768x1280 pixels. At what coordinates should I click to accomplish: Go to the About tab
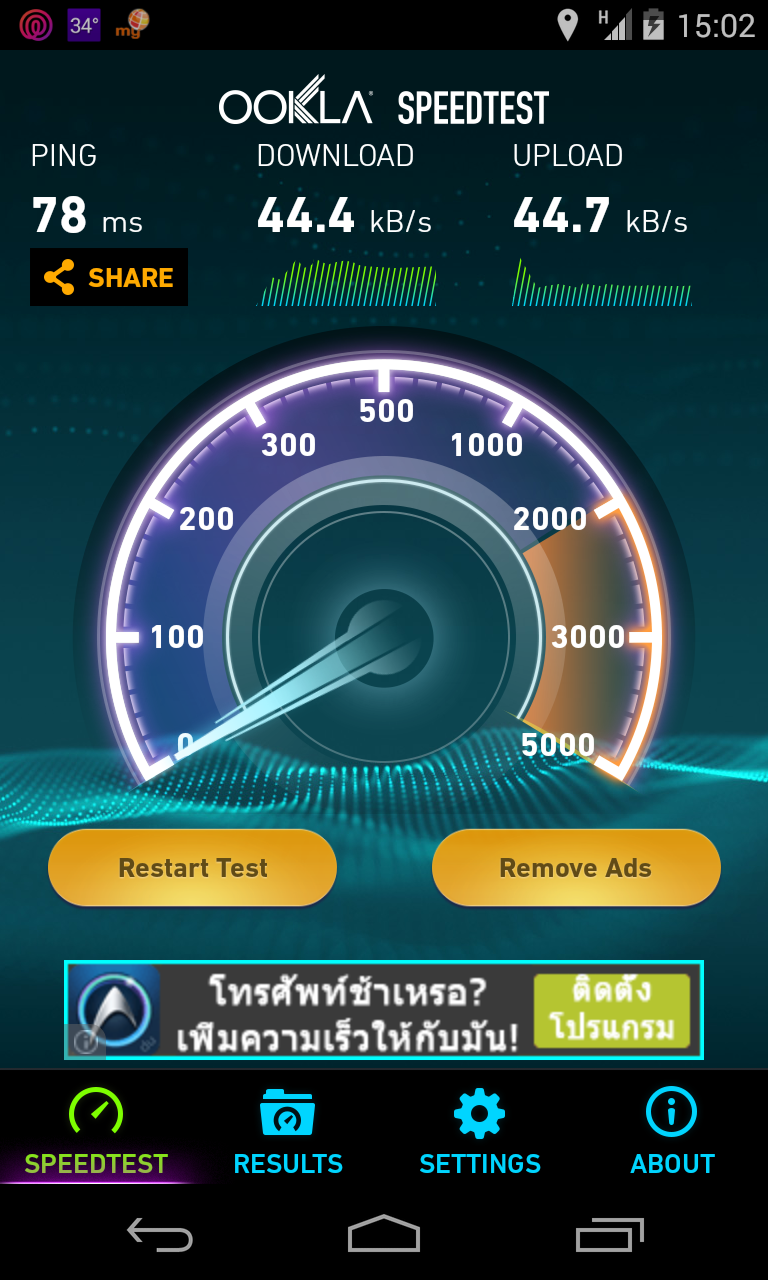pos(672,1132)
